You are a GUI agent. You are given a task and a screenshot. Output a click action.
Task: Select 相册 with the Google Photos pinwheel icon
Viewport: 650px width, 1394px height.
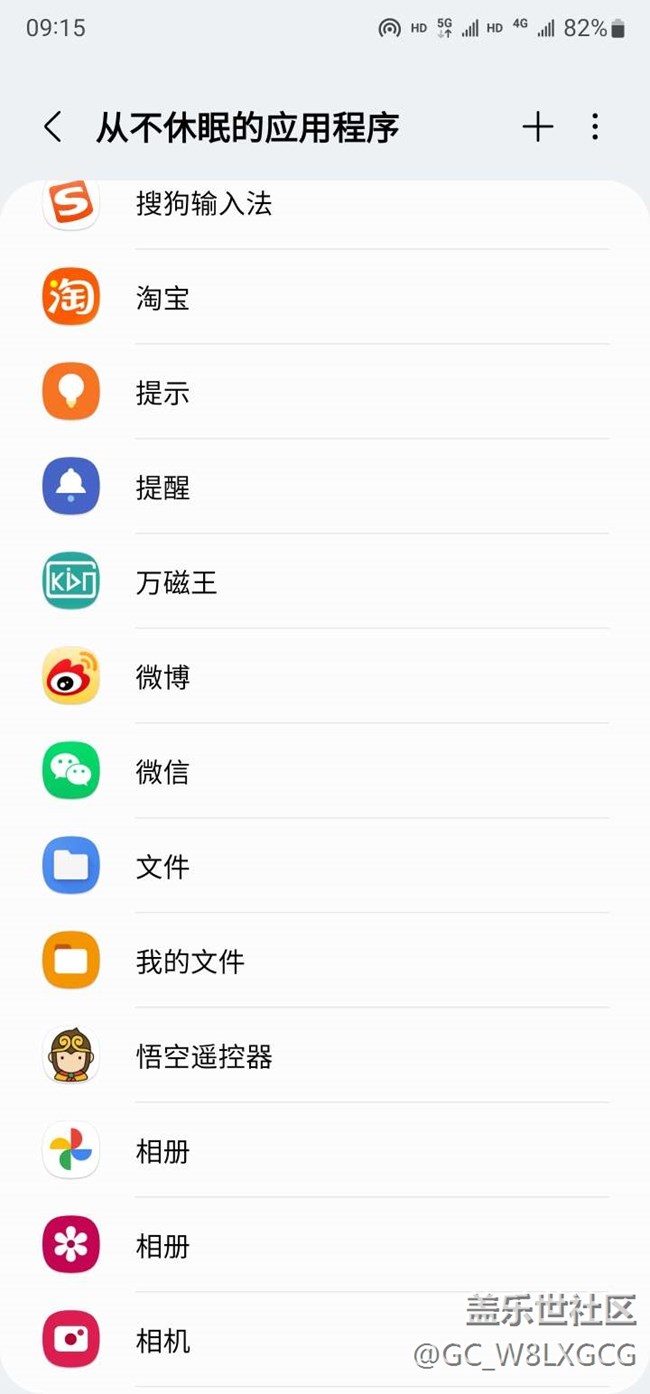325,1151
